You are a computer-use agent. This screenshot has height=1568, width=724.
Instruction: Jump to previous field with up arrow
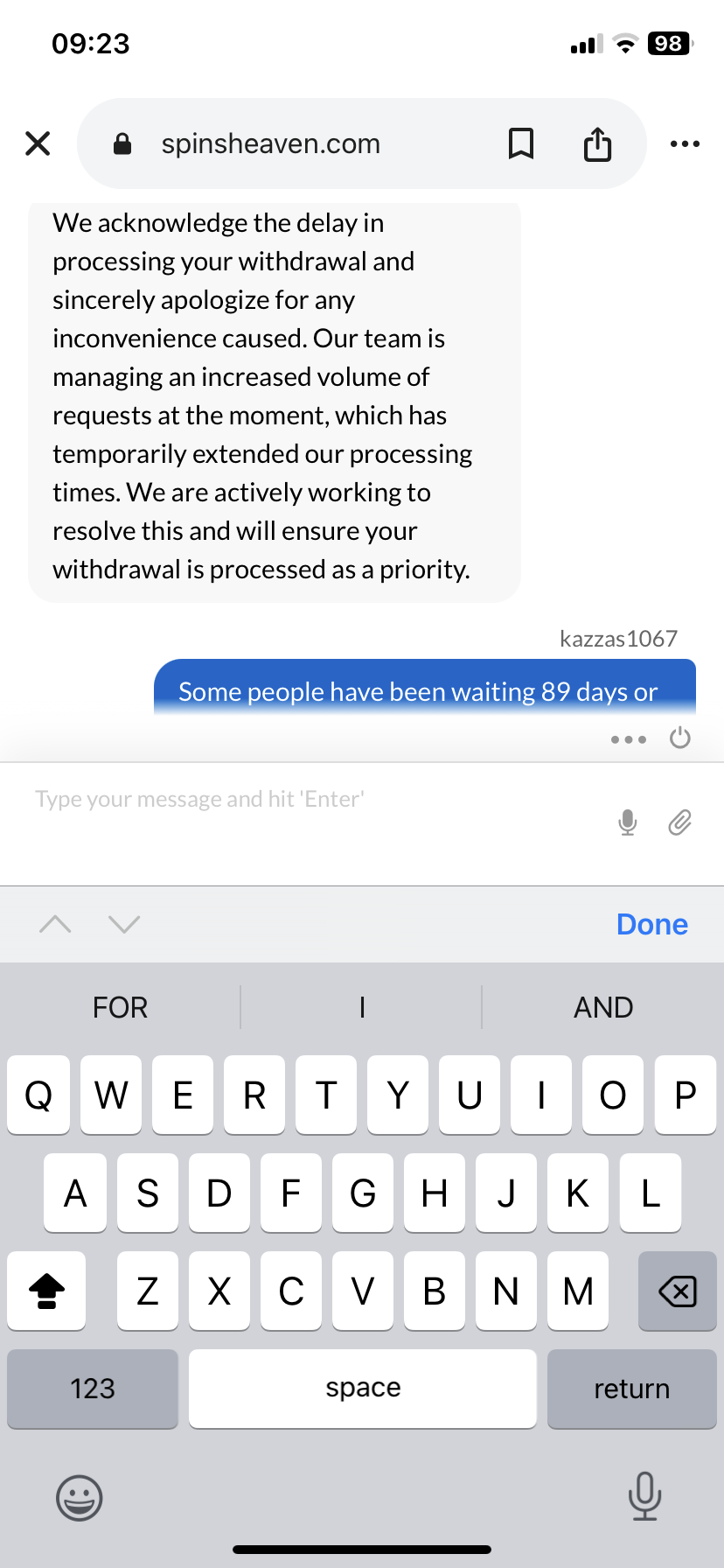click(x=55, y=924)
